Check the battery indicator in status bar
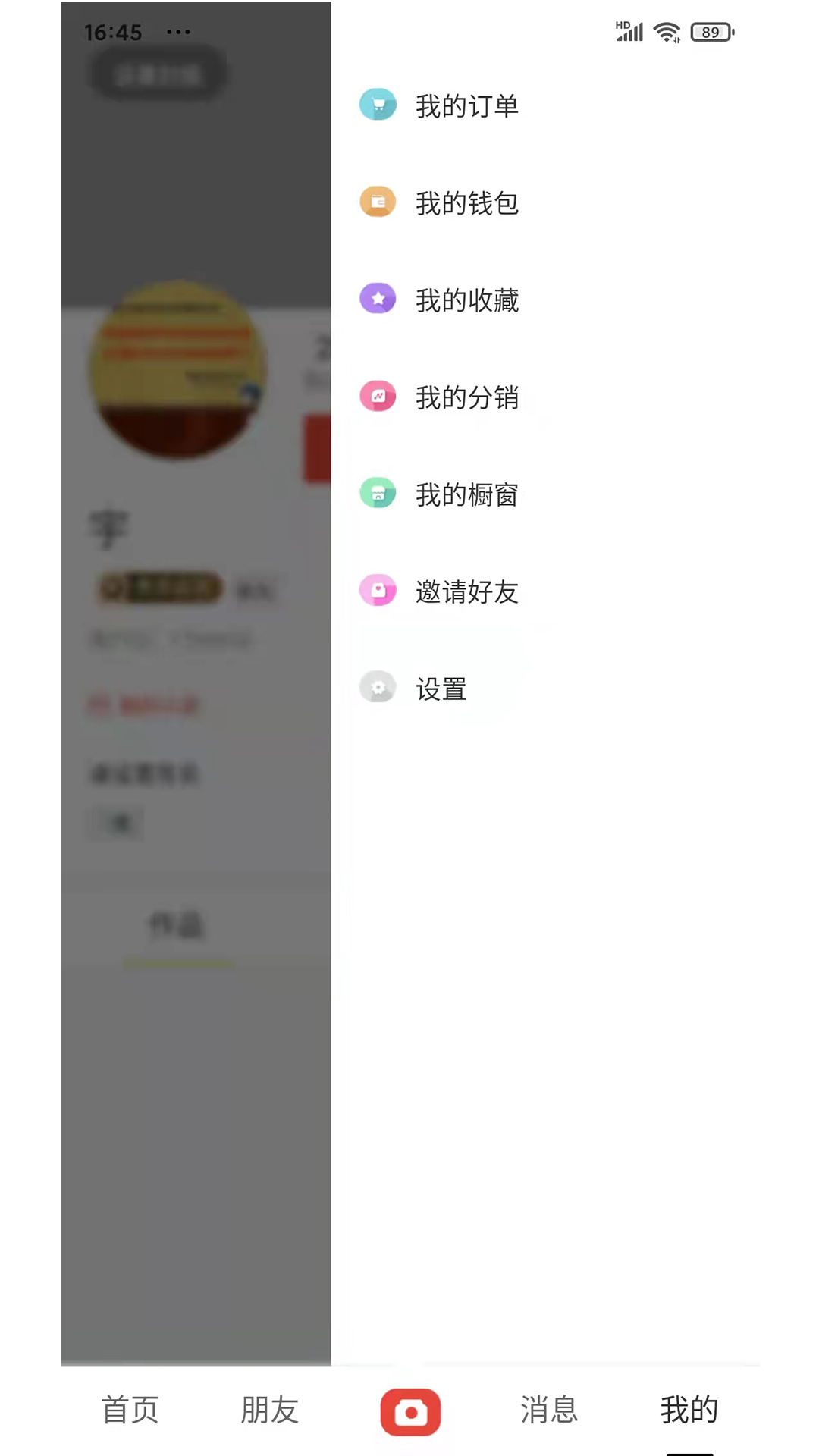Viewport: 819px width, 1456px height. [x=711, y=32]
